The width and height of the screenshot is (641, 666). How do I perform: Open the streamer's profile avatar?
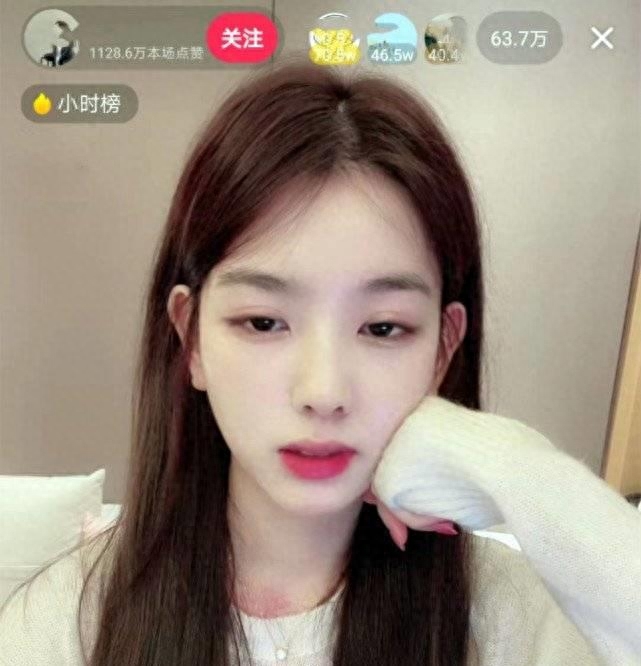(x=49, y=38)
